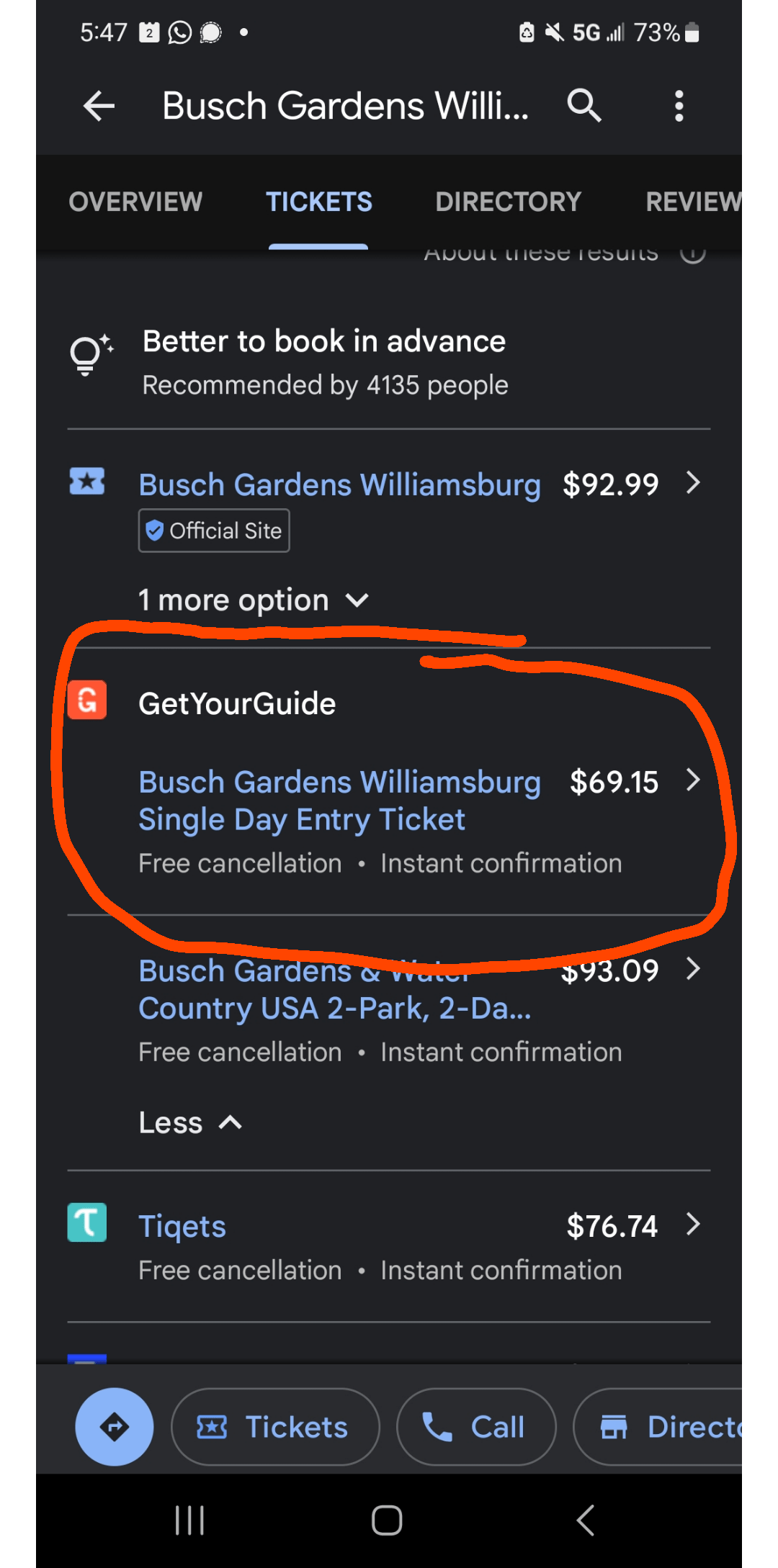Tap the back arrow at top left
The width and height of the screenshot is (778, 1568).
click(99, 106)
